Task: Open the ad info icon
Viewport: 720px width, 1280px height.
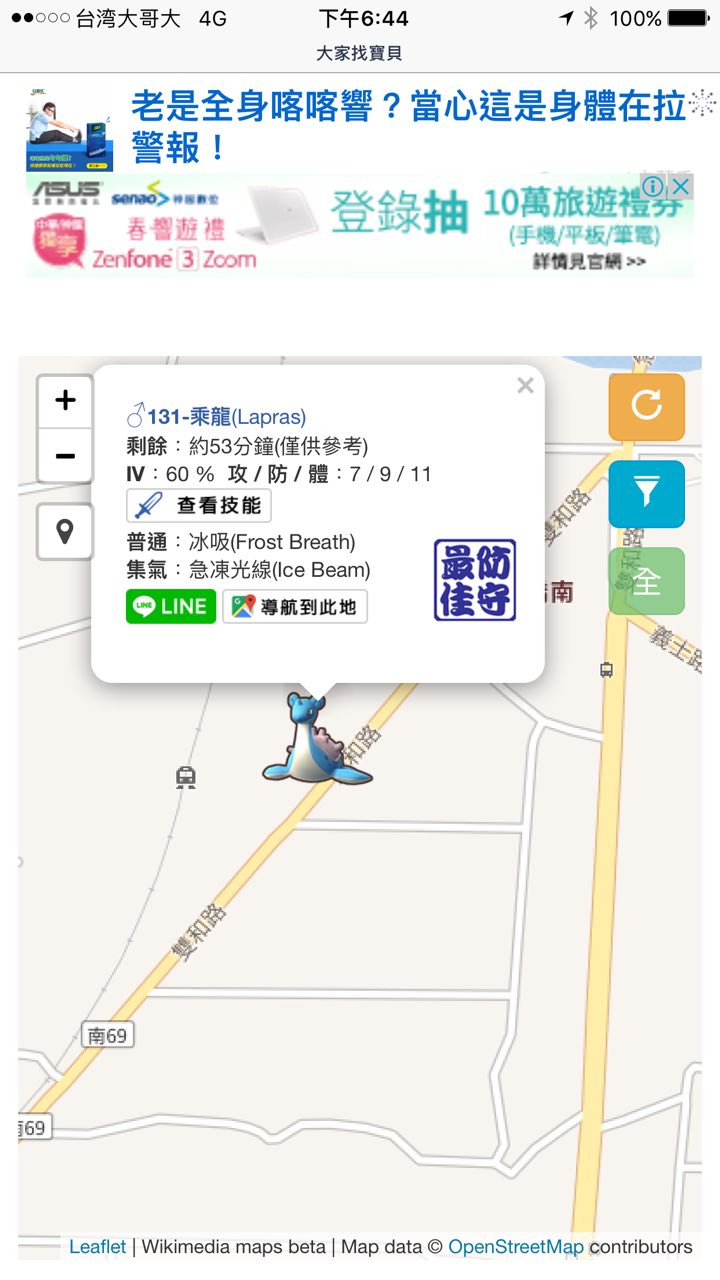Action: point(652,186)
